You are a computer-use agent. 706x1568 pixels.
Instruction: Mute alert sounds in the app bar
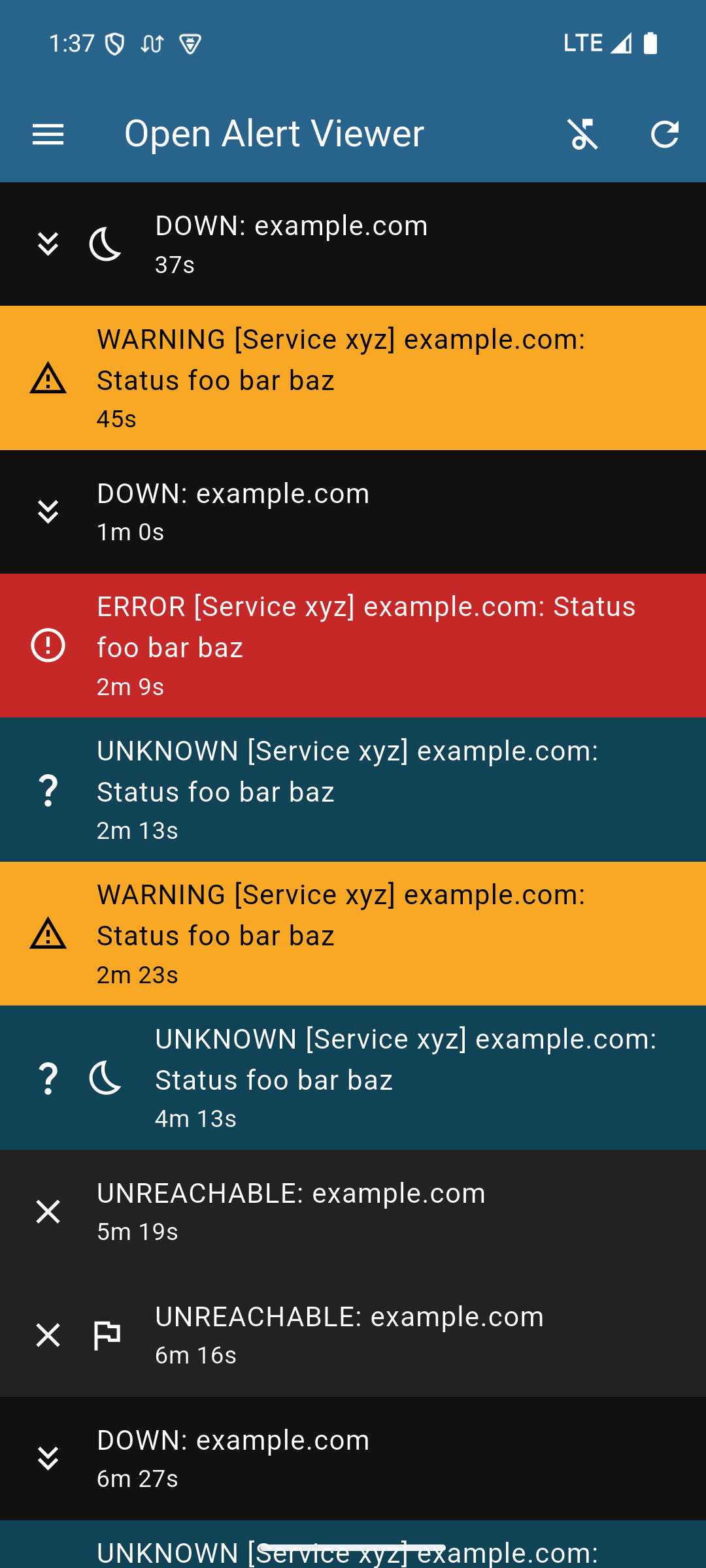click(582, 135)
